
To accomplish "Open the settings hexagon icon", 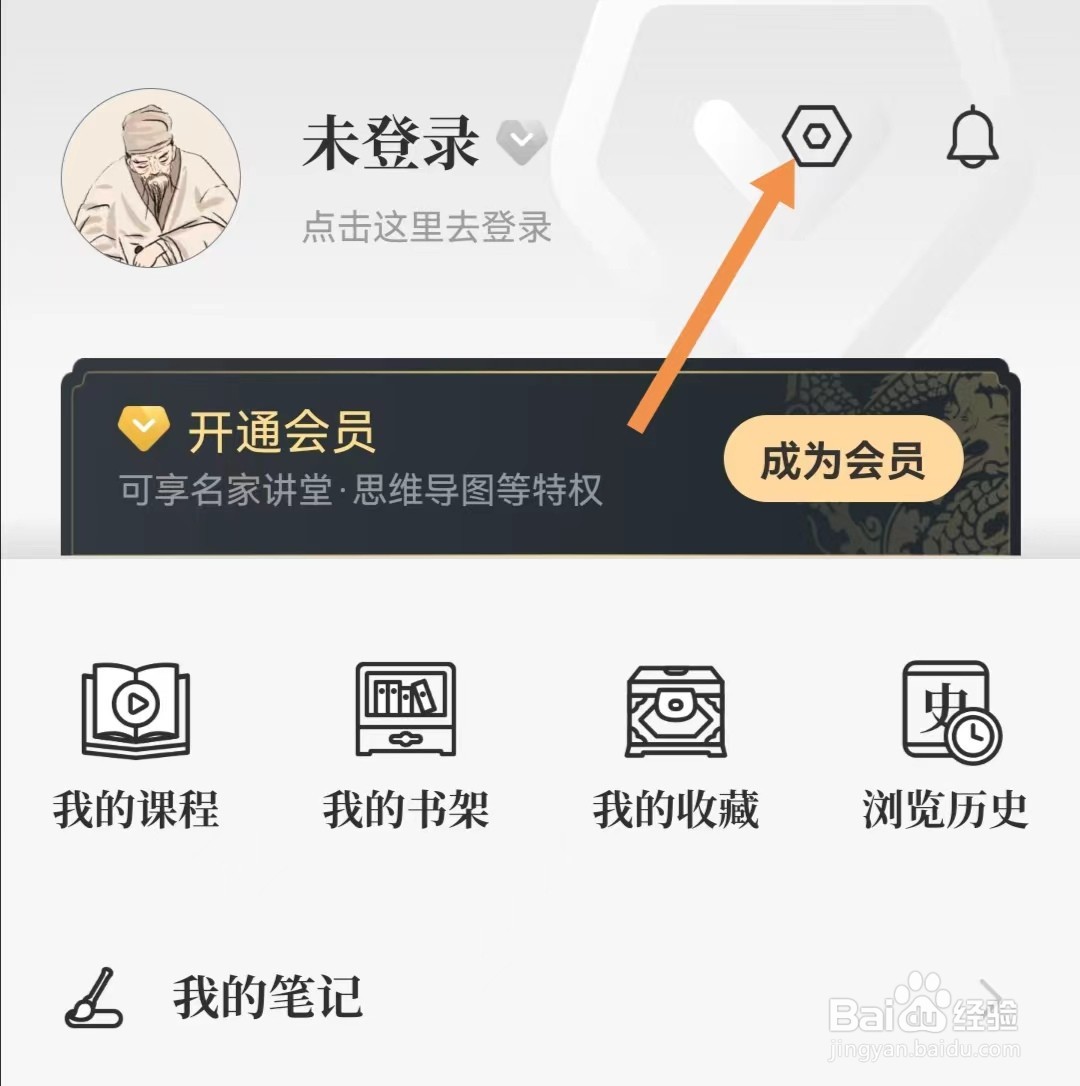I will point(818,138).
